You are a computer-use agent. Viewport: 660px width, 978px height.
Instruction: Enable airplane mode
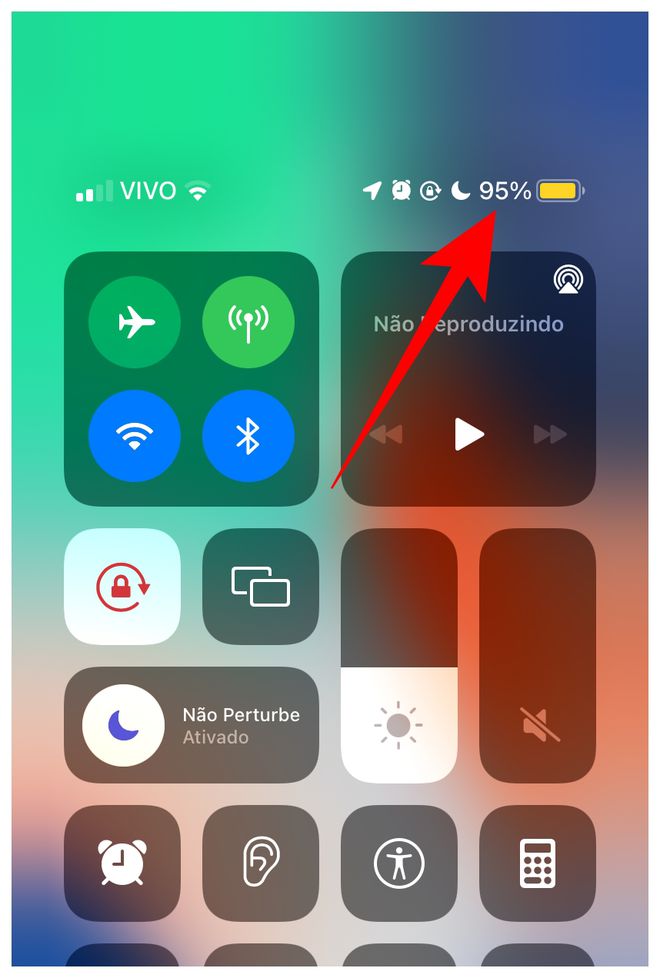pyautogui.click(x=135, y=322)
